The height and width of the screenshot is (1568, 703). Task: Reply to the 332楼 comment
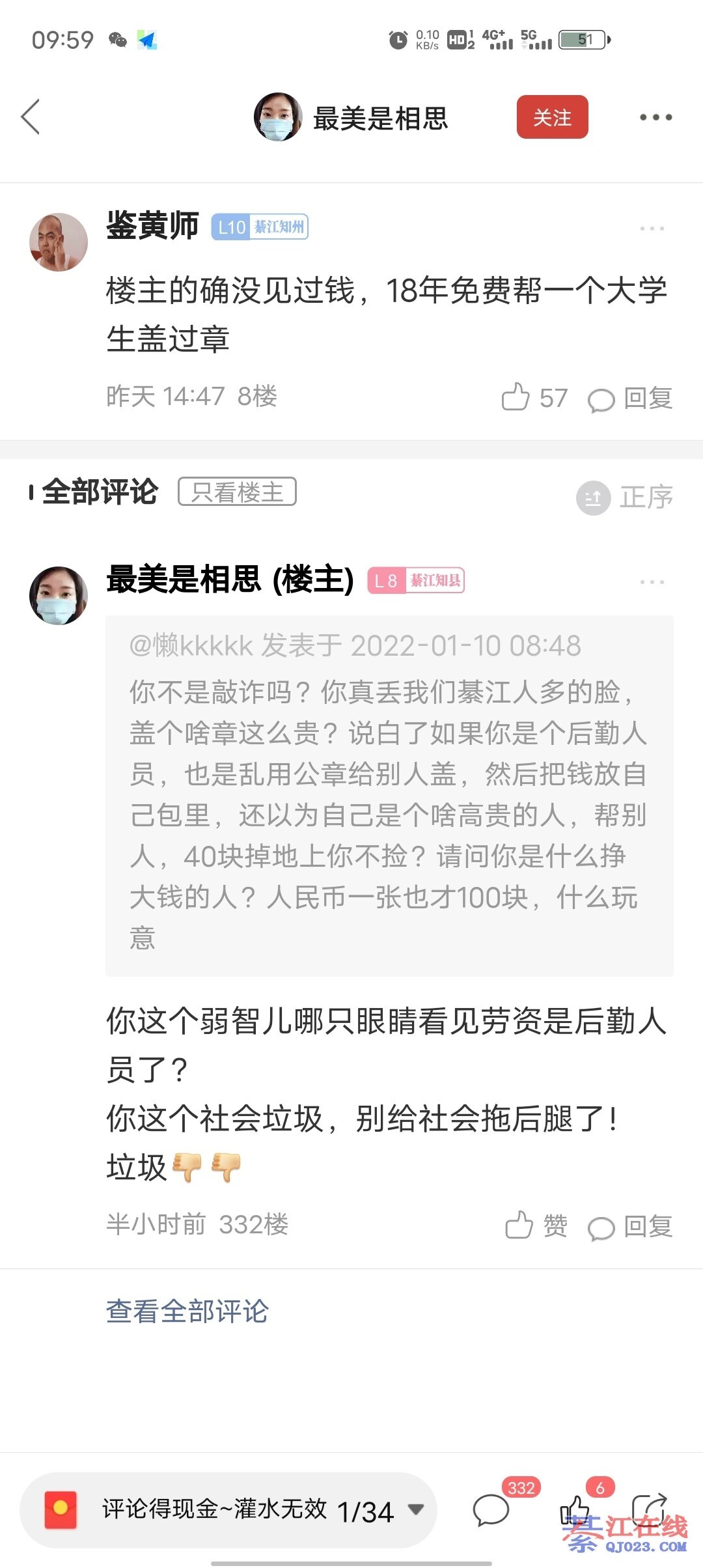click(630, 1227)
